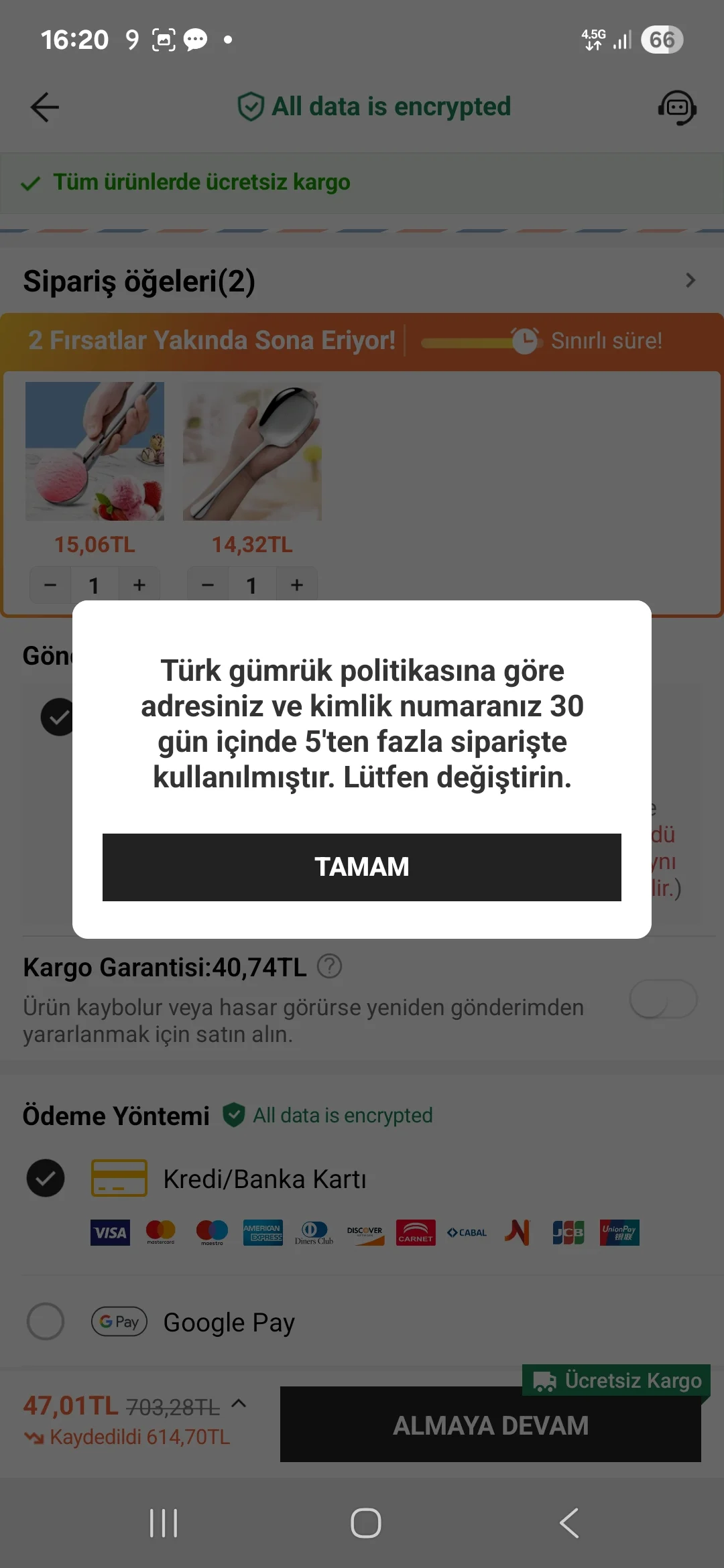Open the 14,32TL spoon item
The height and width of the screenshot is (1568, 724).
coord(252,451)
